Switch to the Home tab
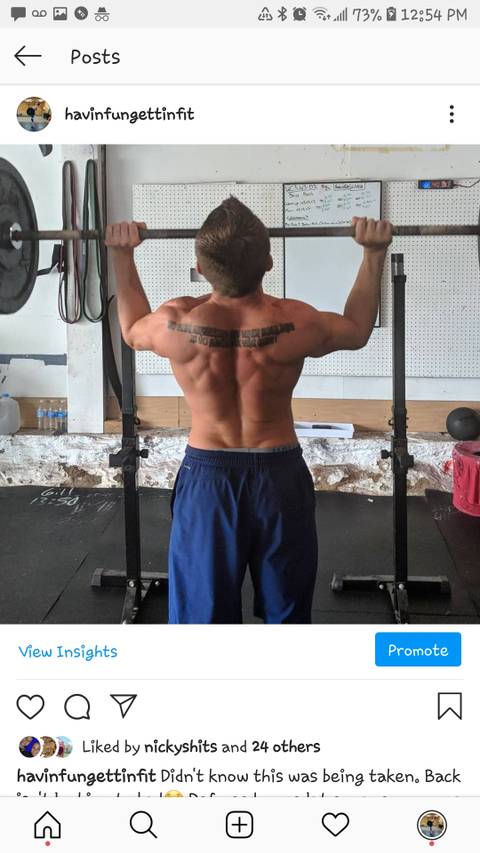 pos(47,825)
